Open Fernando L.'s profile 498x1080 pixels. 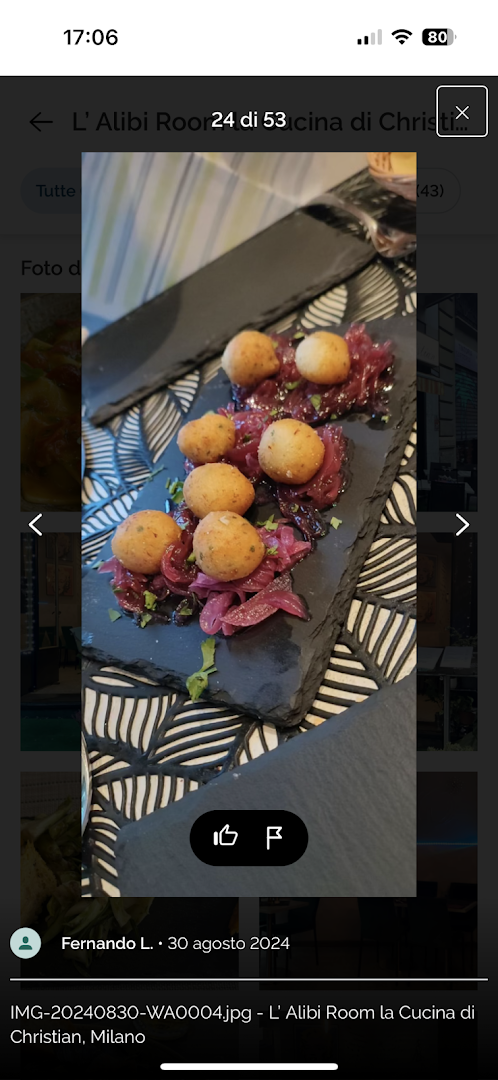[x=107, y=944]
